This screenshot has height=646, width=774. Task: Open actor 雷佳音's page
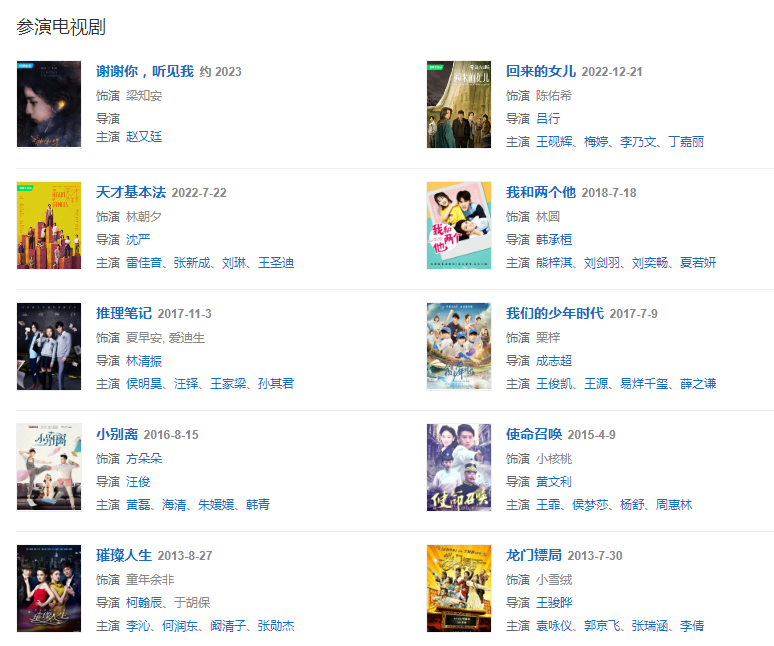tap(144, 263)
